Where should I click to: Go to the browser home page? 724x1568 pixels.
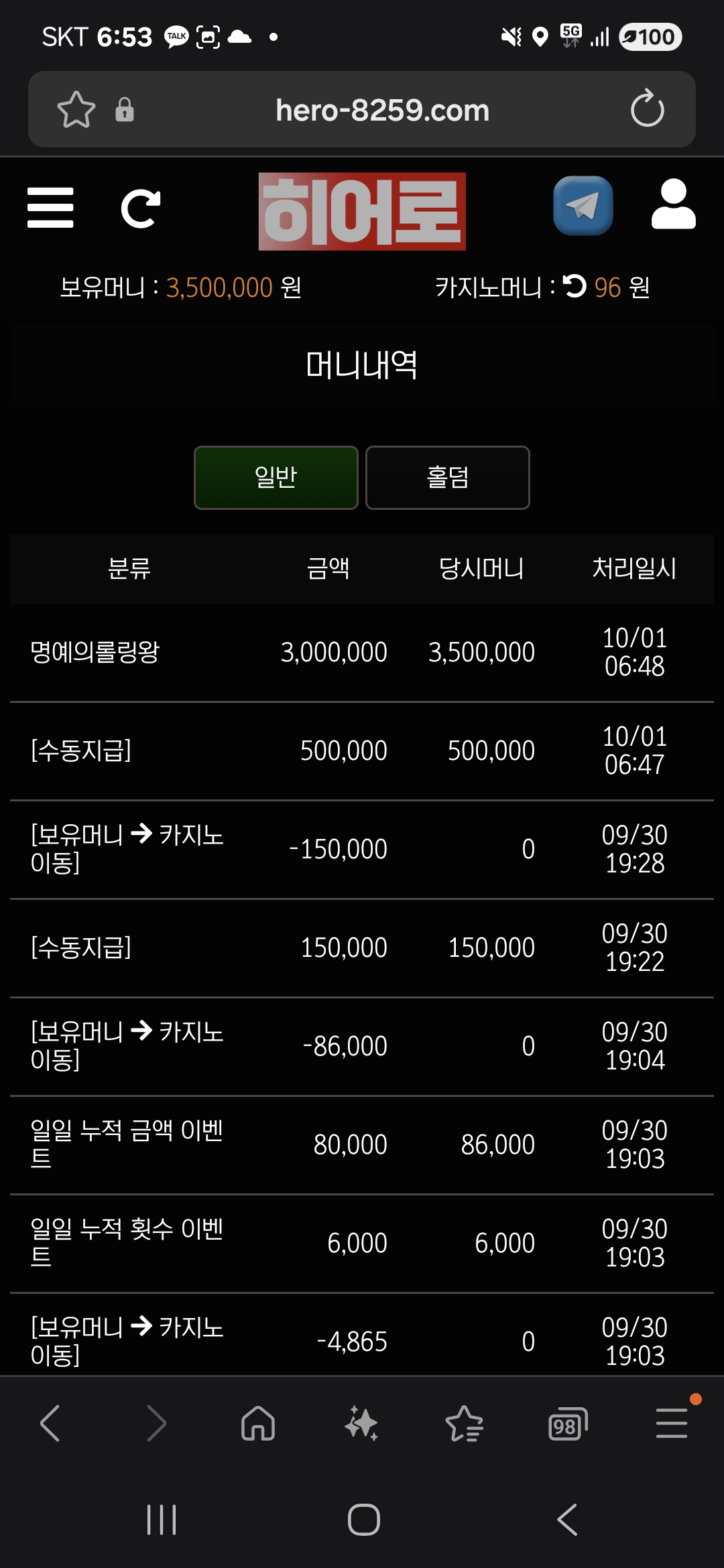coord(258,1423)
